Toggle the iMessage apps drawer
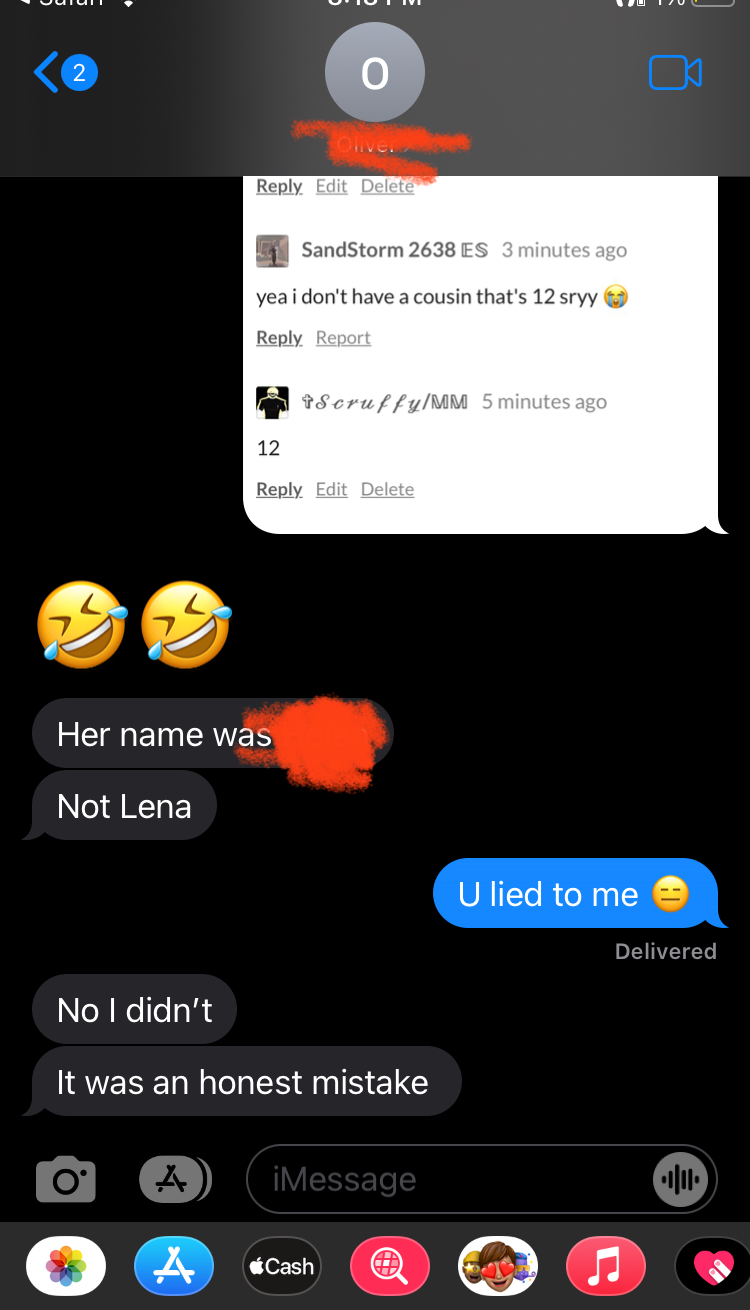Image resolution: width=750 pixels, height=1310 pixels. point(174,1179)
